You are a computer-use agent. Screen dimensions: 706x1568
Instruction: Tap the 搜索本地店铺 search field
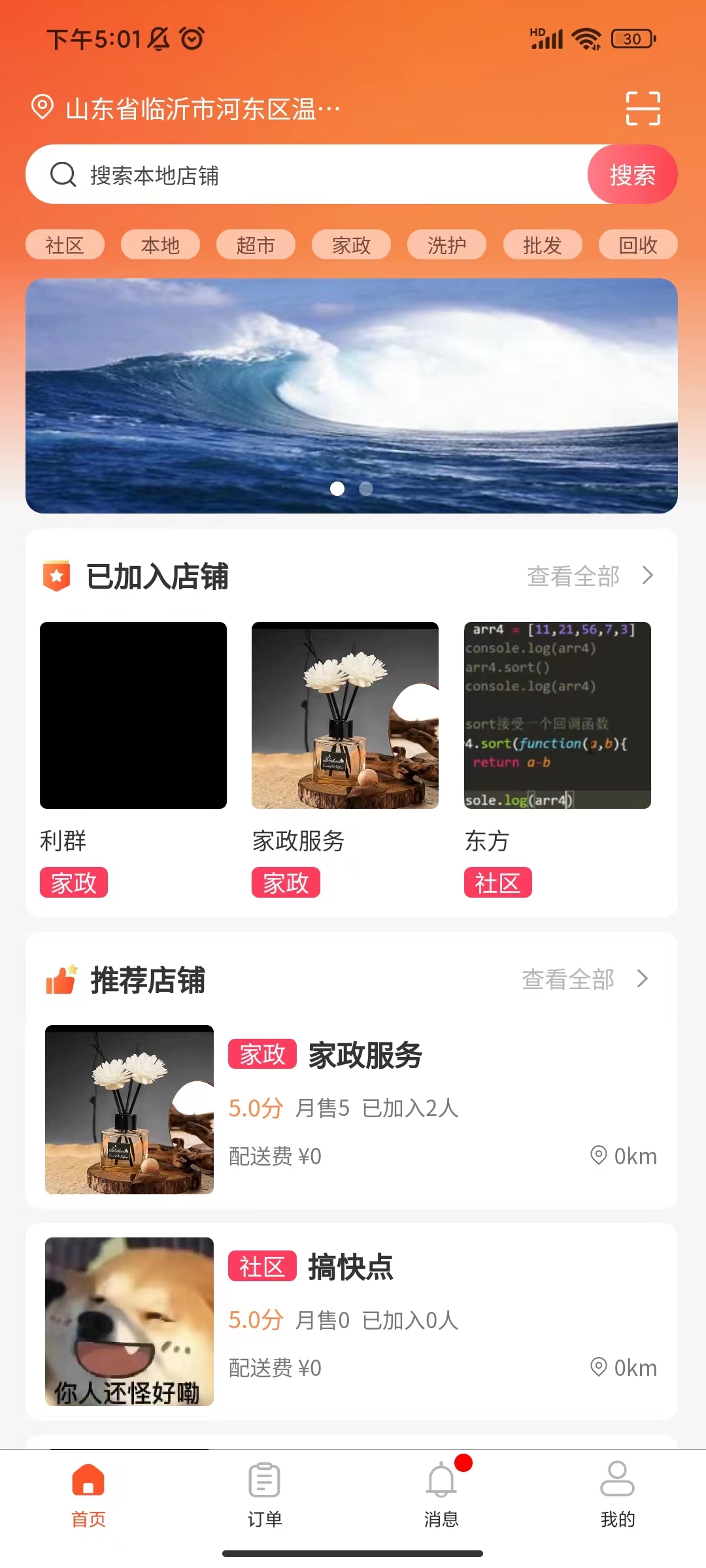pos(327,175)
